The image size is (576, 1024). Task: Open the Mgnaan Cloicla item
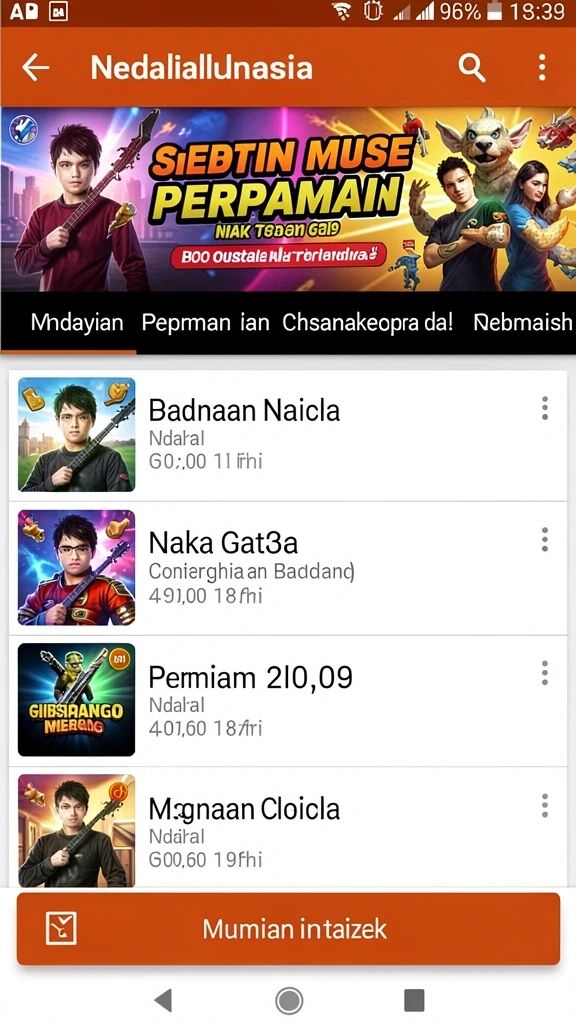(288, 827)
